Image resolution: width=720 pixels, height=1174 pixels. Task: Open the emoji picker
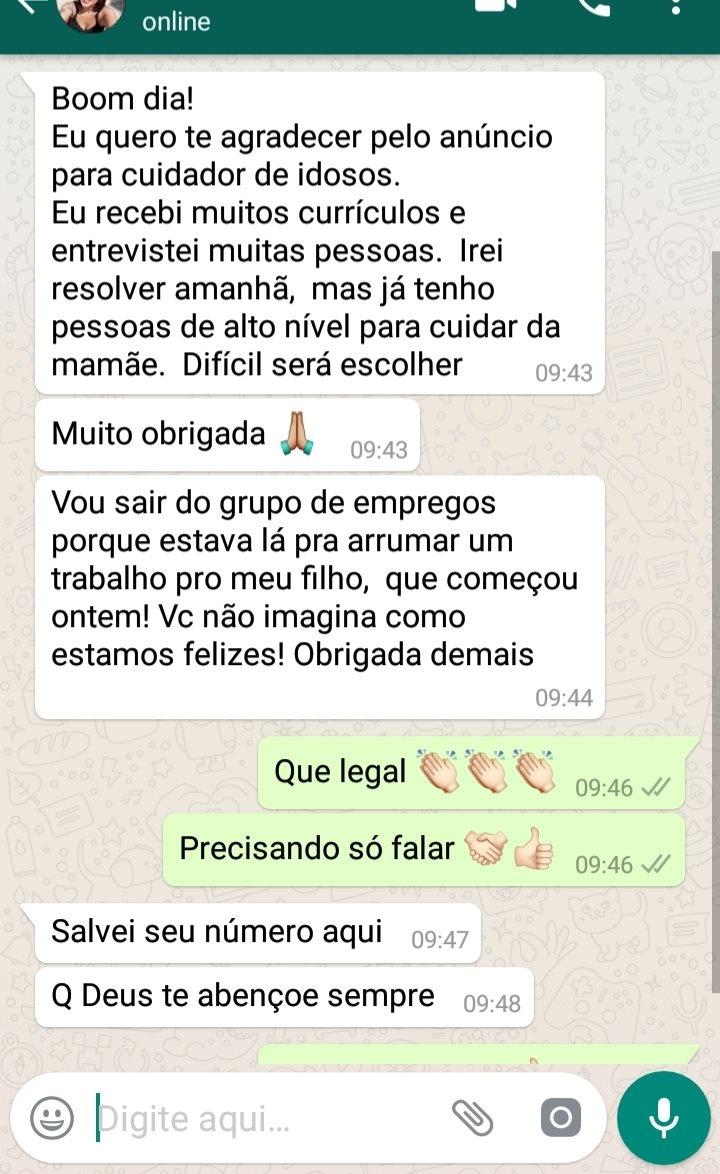pyautogui.click(x=52, y=1117)
